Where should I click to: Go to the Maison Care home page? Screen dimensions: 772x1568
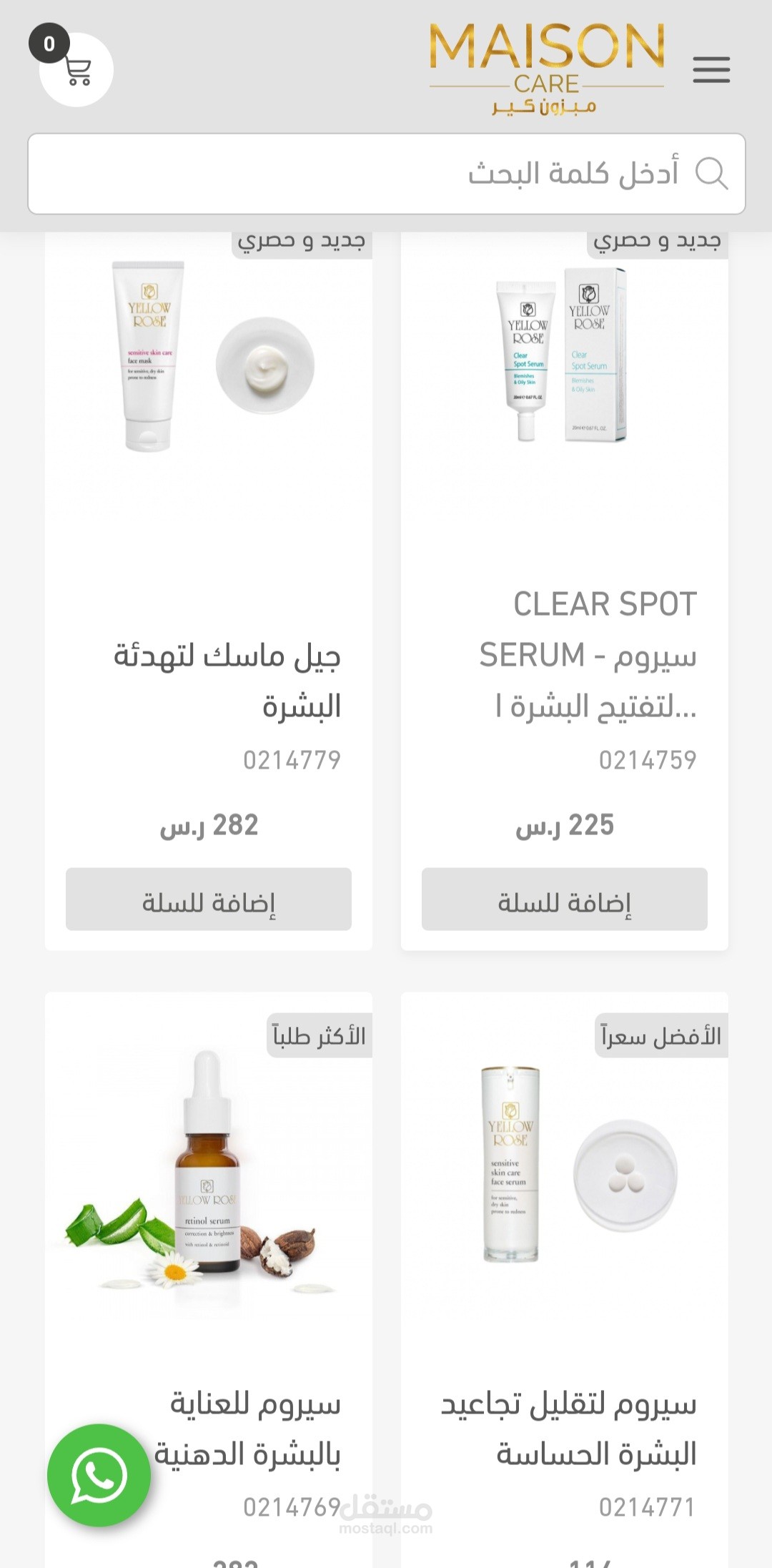tap(547, 68)
